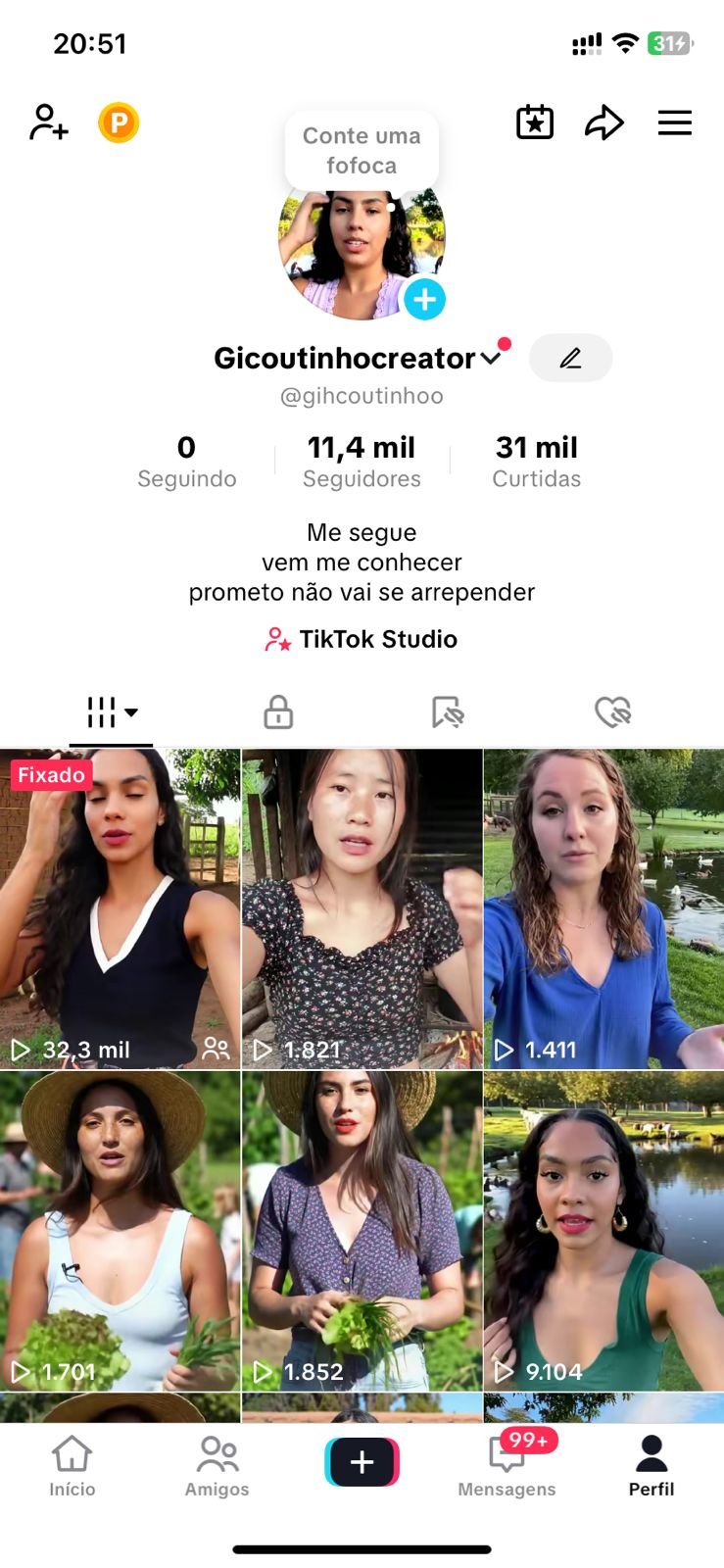View the 11,4 mil Seguidores list
This screenshot has width=724, height=1568.
[x=362, y=462]
